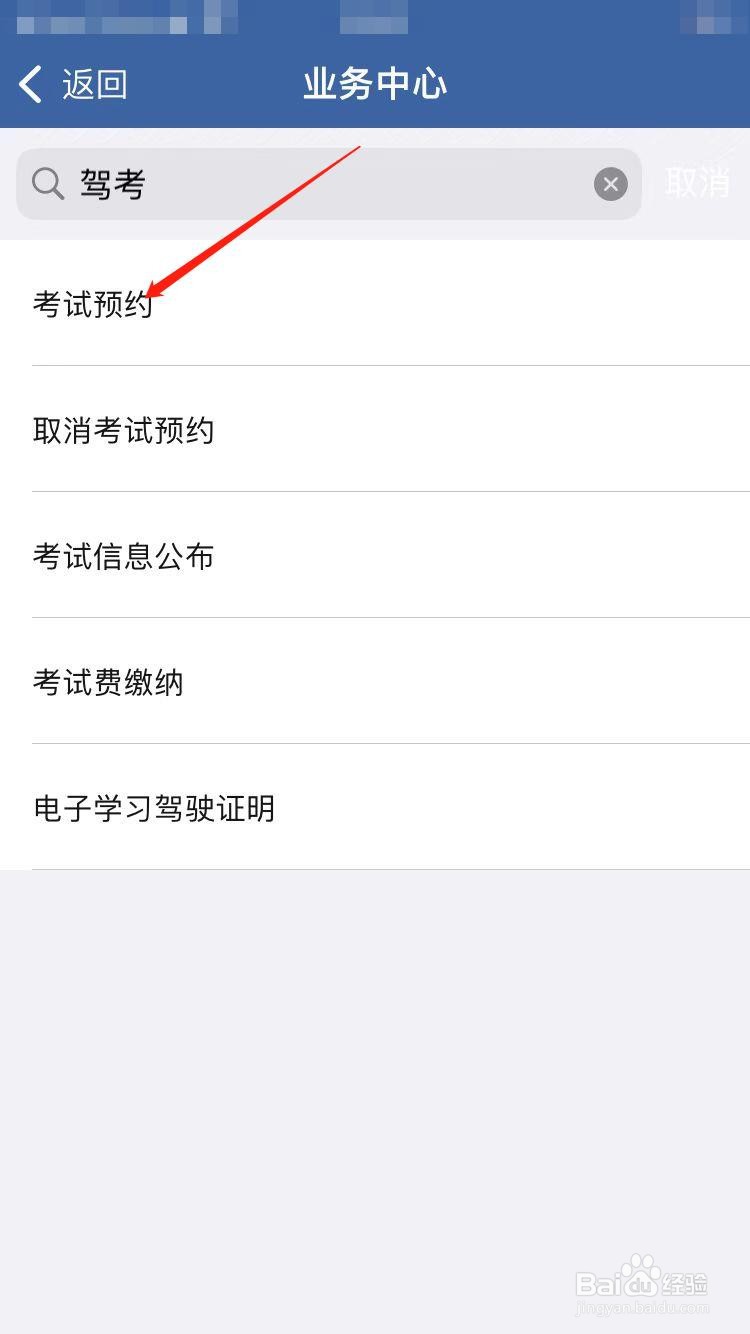Open 考试预约 service entry
The height and width of the screenshot is (1334, 750).
(x=92, y=307)
